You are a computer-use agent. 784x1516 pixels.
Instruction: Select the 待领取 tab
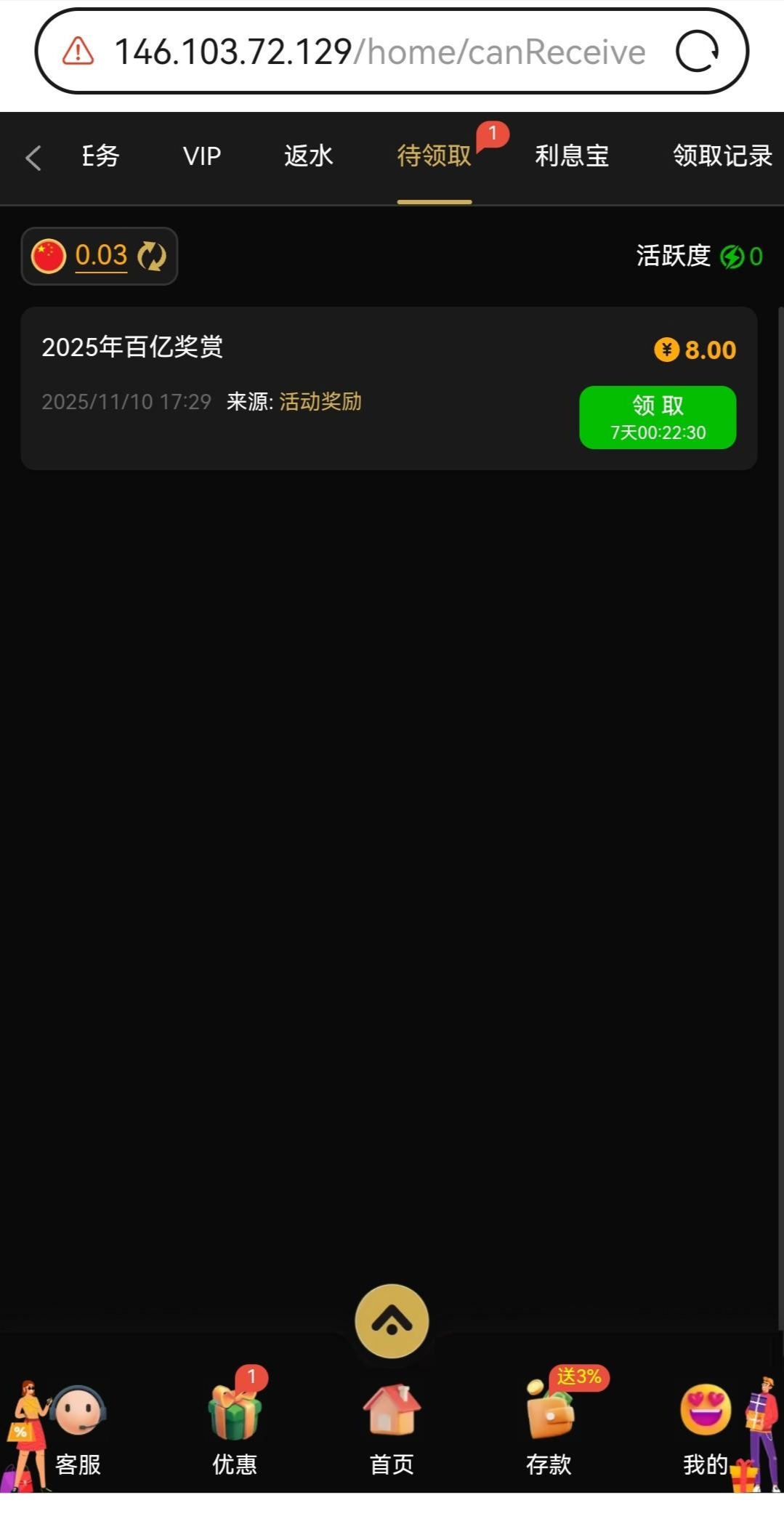[x=434, y=156]
